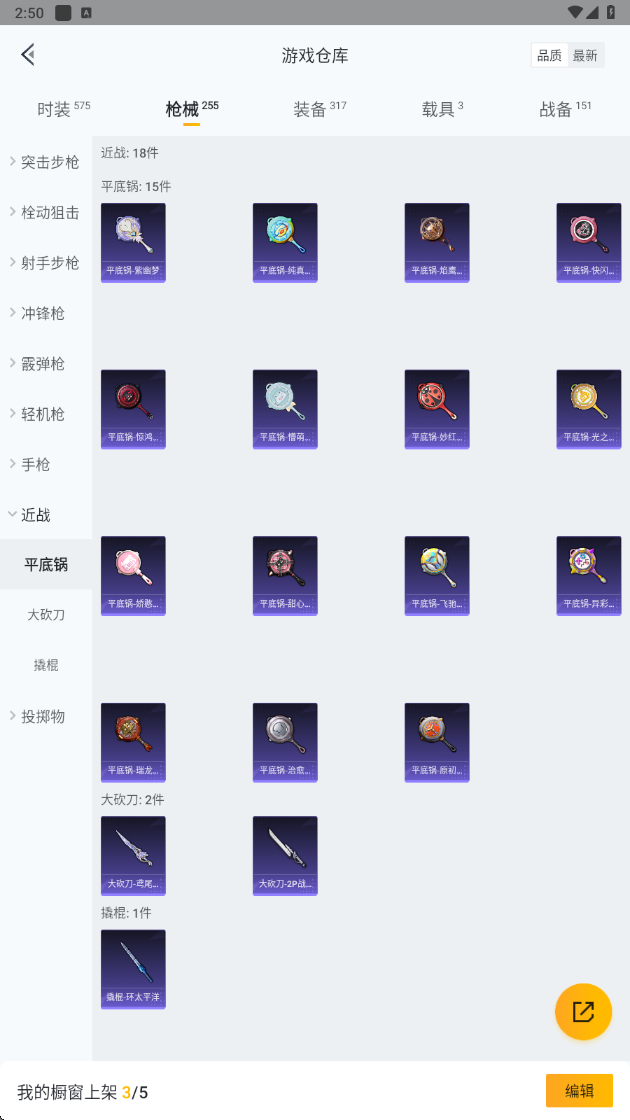The image size is (630, 1120).
Task: Open the 平底锅-紫幽梦 item
Action: pos(133,243)
